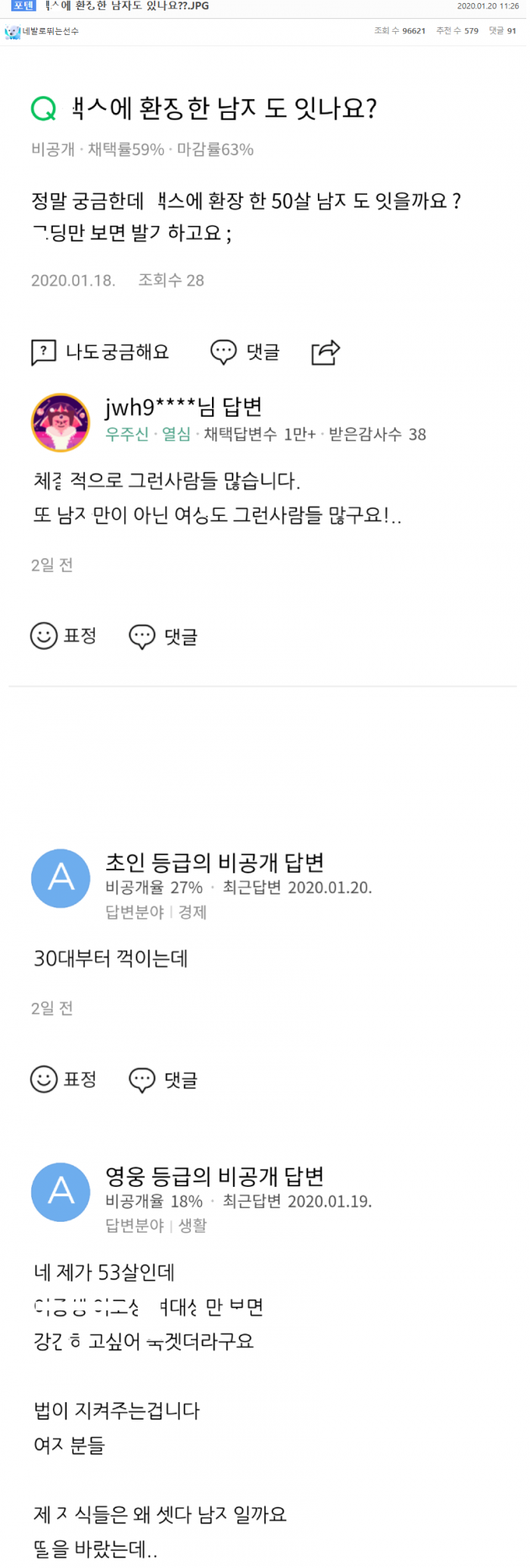The image size is (530, 1568).
Task: Open author 네발로뛰는선수's profile
Action: (50, 31)
